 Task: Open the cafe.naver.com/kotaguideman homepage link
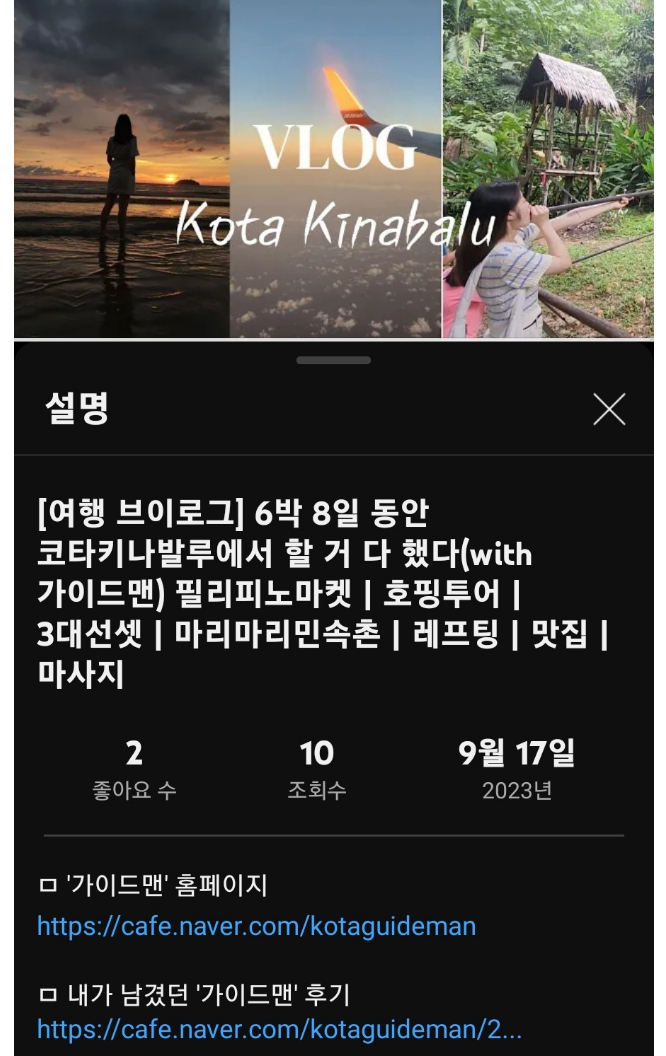[256, 926]
